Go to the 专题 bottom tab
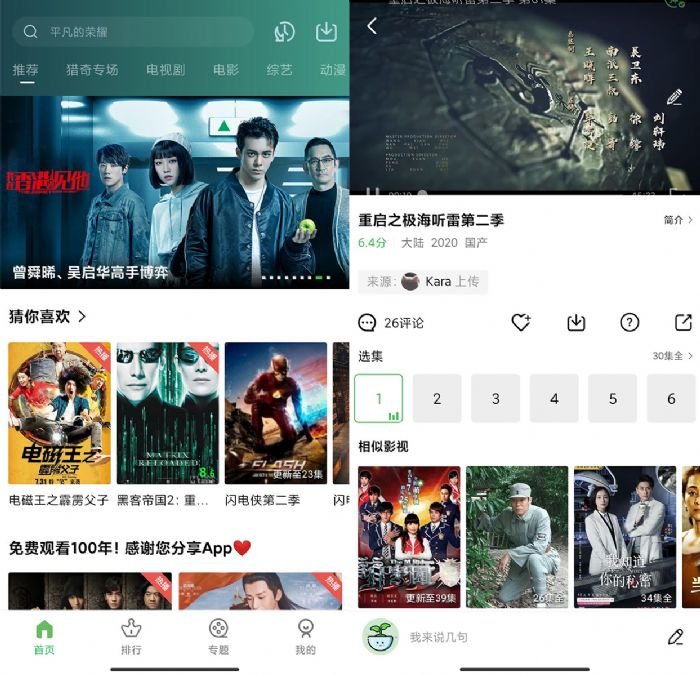This screenshot has height=676, width=700. tap(218, 636)
